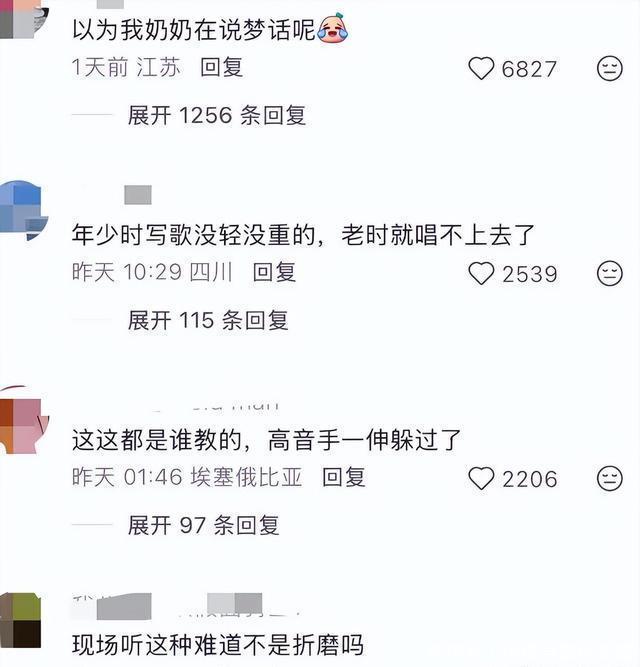This screenshot has width=640, height=667.
Task: Dislike the comment with 2206 likes
Action: (x=609, y=478)
